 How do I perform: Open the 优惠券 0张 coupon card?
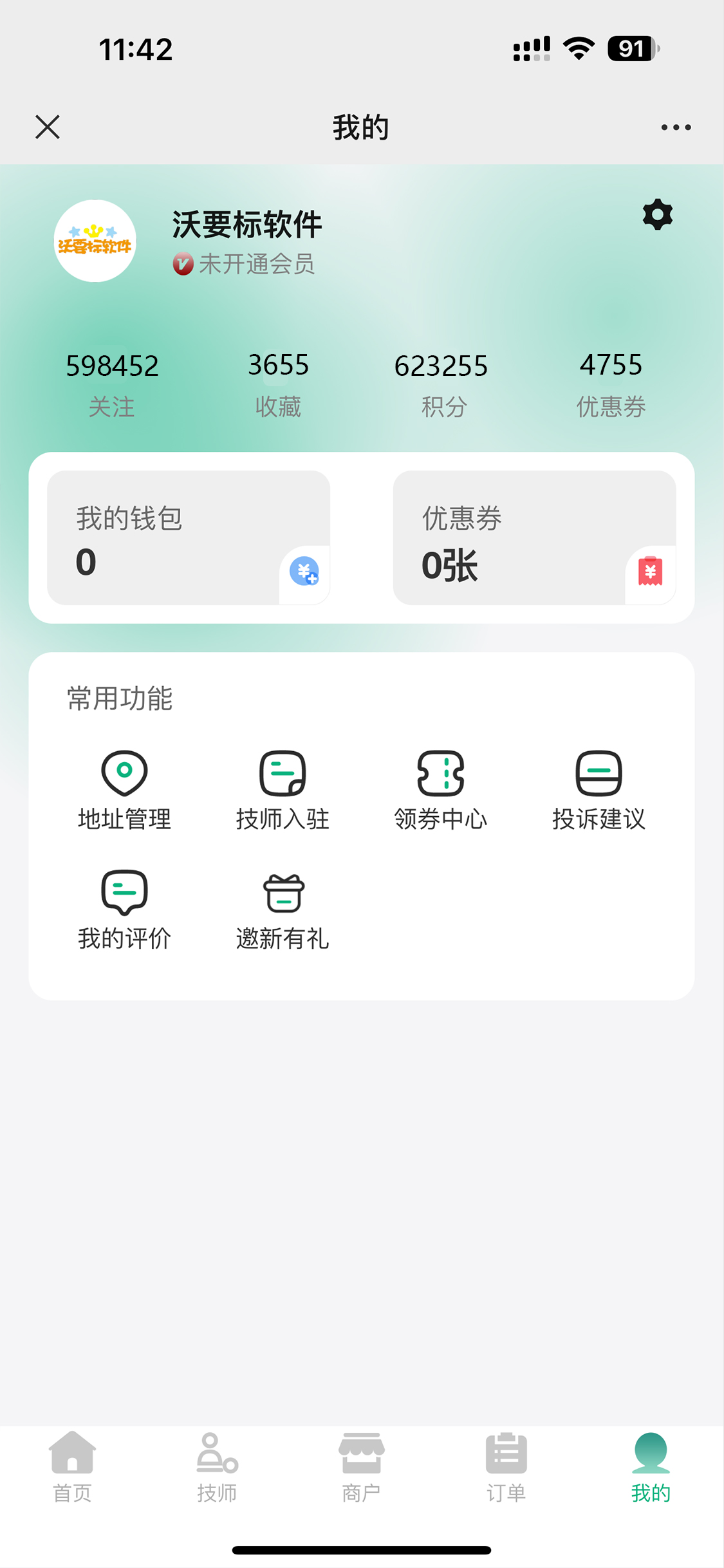click(x=534, y=537)
